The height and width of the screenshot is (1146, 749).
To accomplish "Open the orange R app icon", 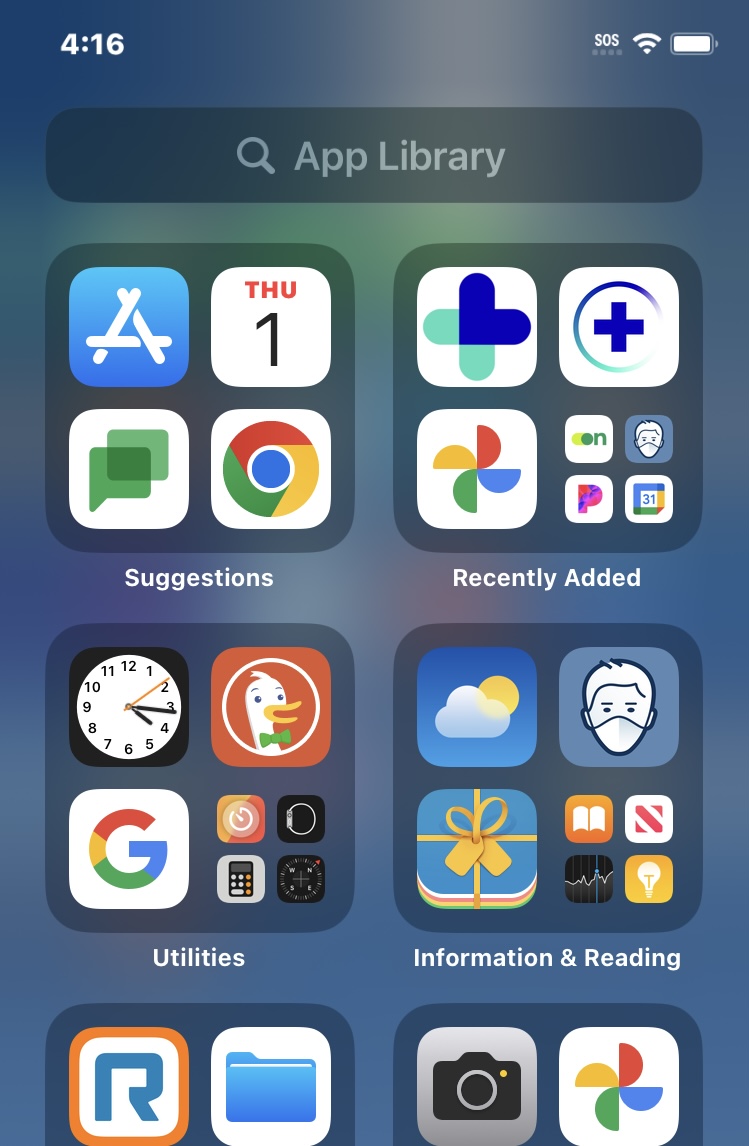I will coord(129,1086).
